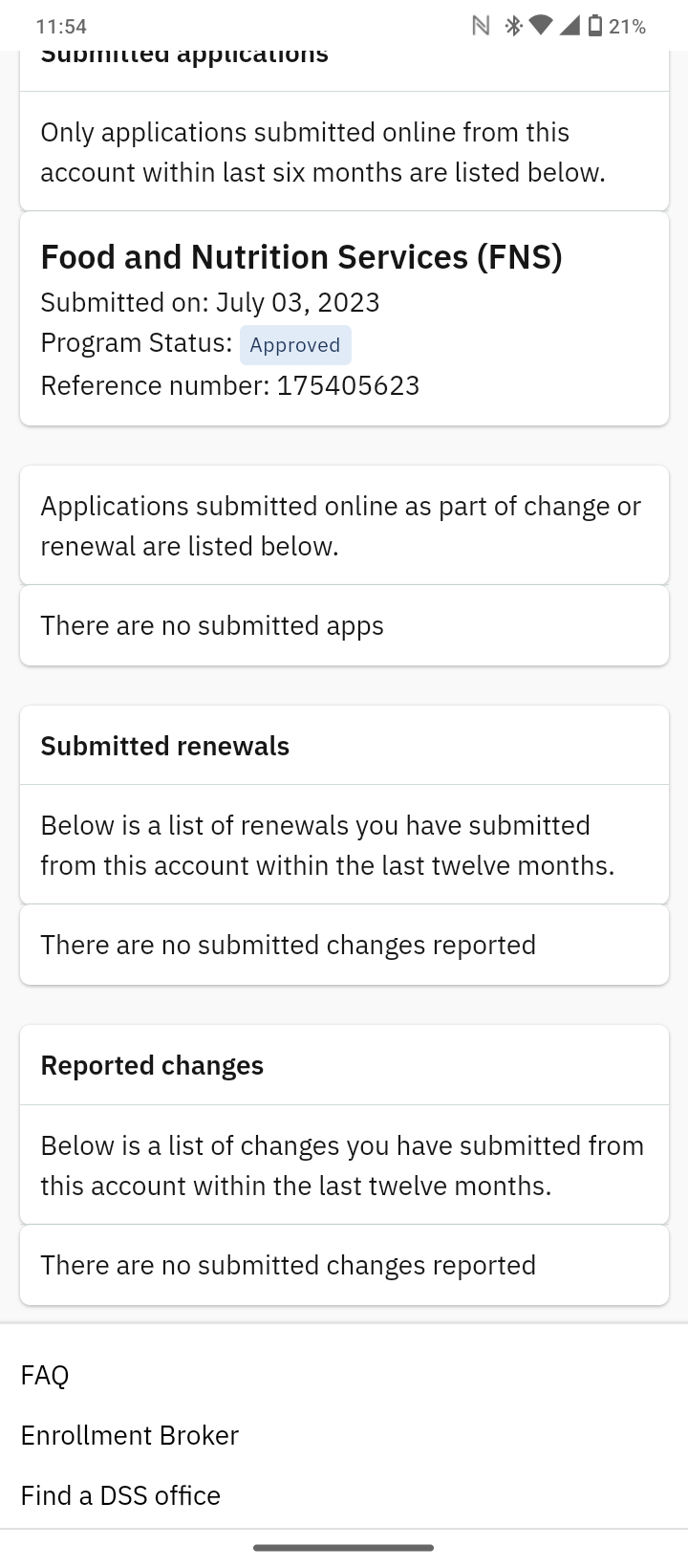Tap Find a DSS office
This screenshot has height=1568, width=688.
[x=120, y=1495]
